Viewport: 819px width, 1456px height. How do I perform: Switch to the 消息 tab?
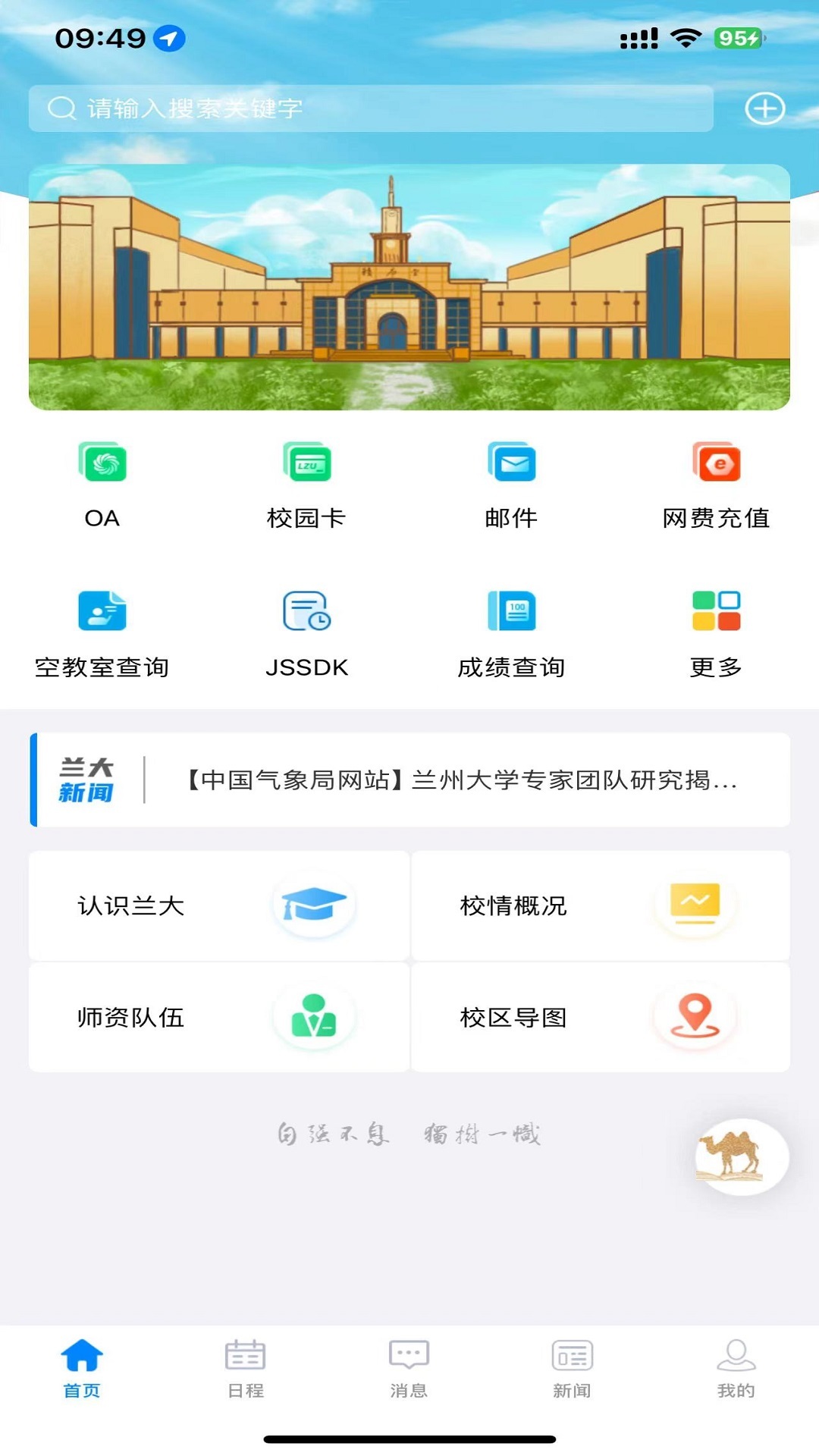pos(409,1368)
